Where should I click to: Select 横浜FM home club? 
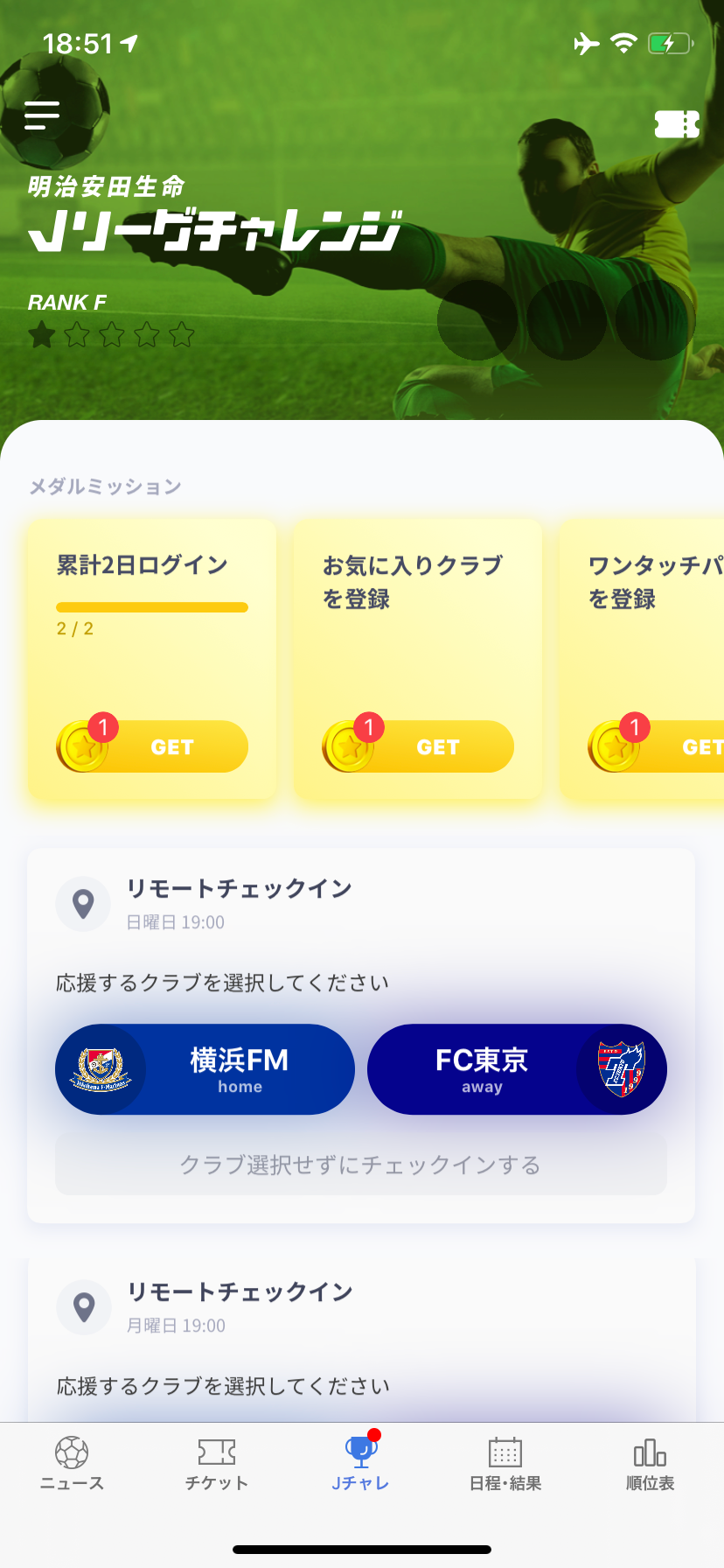tap(205, 1069)
